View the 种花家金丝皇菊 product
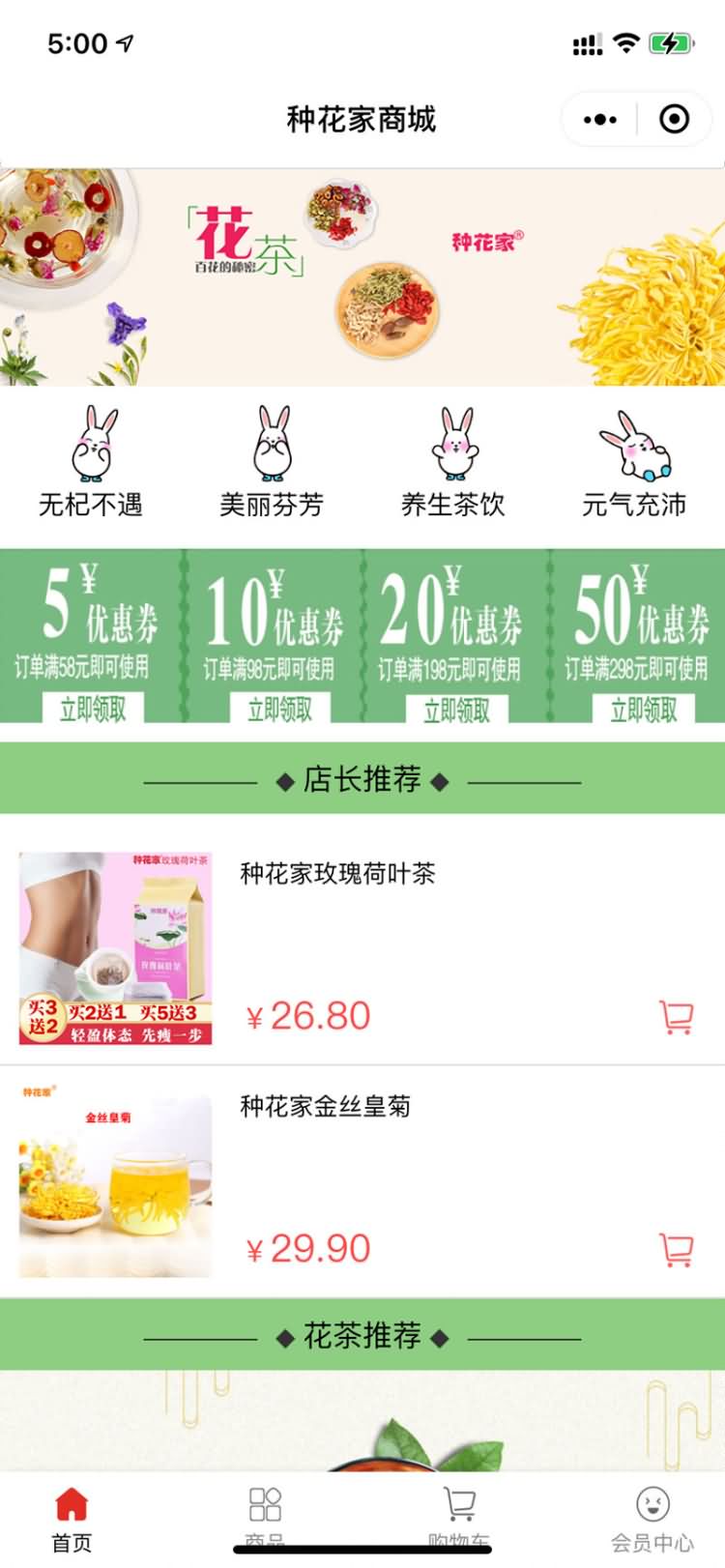 (x=325, y=1106)
